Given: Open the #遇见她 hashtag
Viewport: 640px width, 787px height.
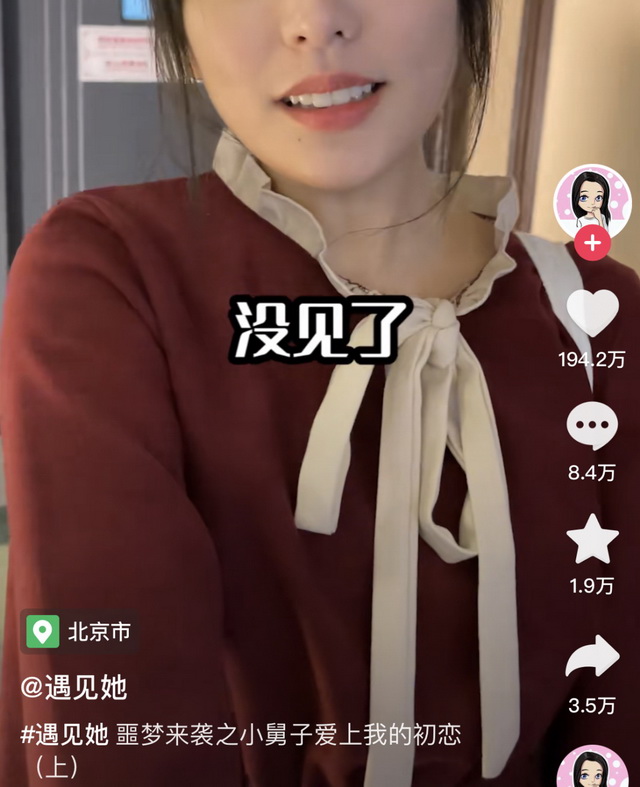Looking at the screenshot, I should [64, 735].
